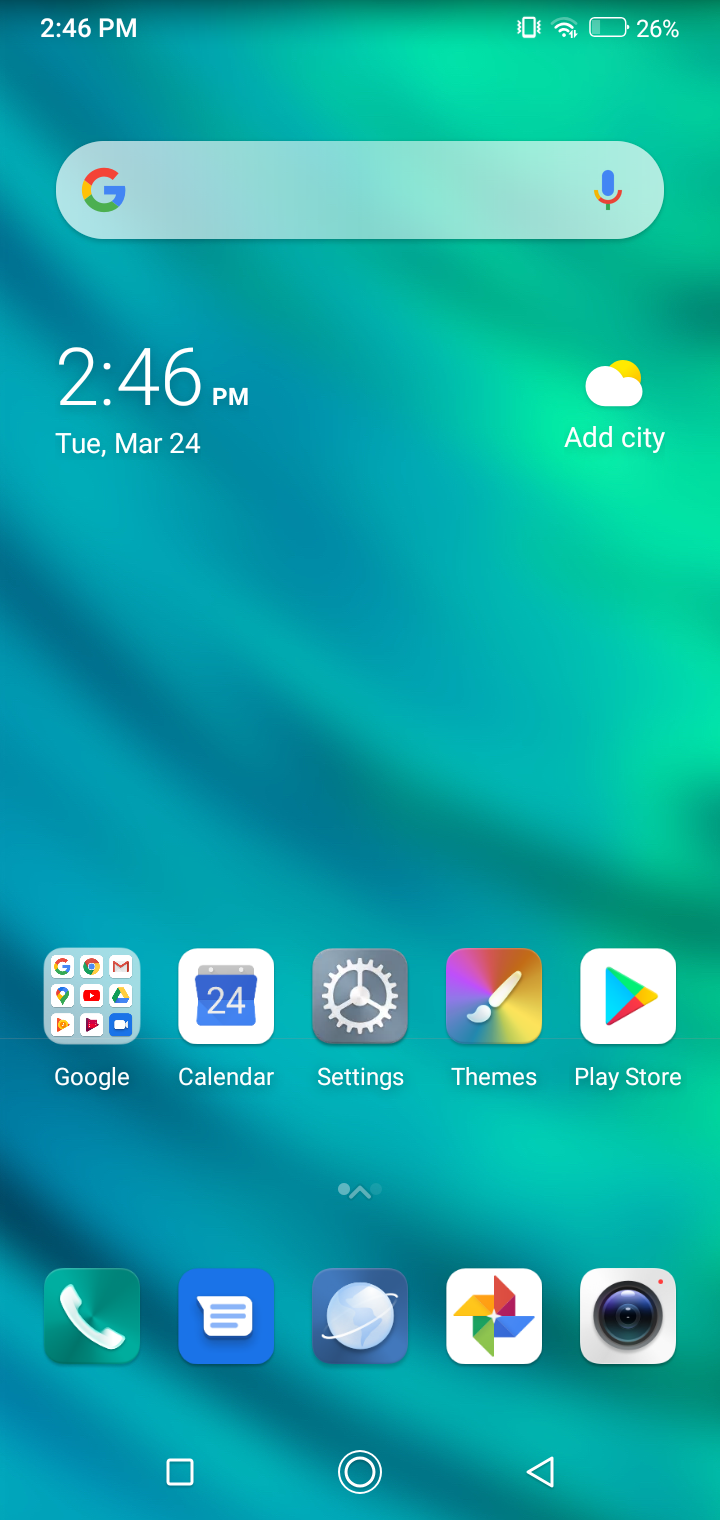This screenshot has height=1520, width=720.
Task: Launch the Camera app
Action: (628, 1316)
